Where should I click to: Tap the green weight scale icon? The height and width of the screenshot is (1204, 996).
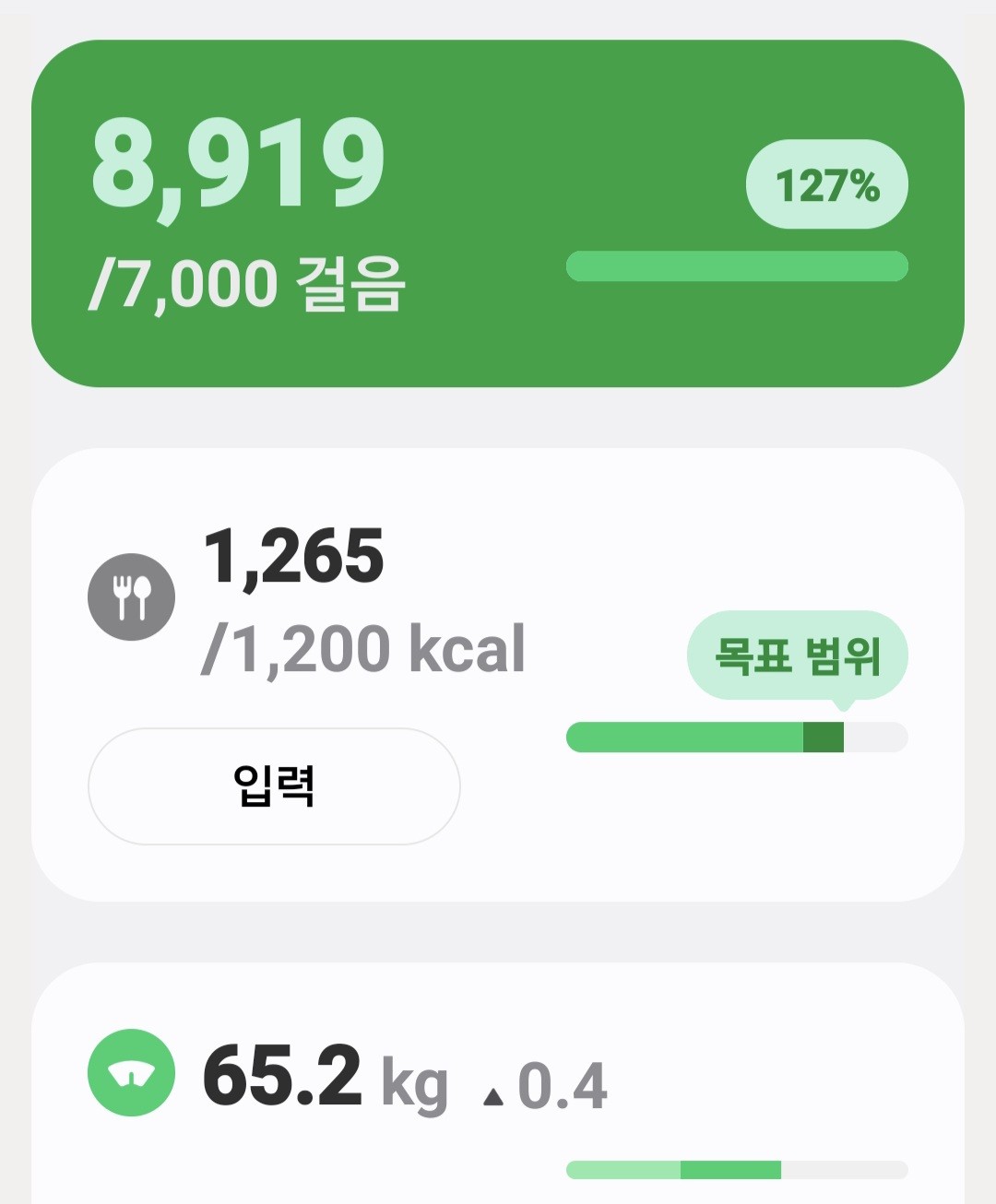130,1073
